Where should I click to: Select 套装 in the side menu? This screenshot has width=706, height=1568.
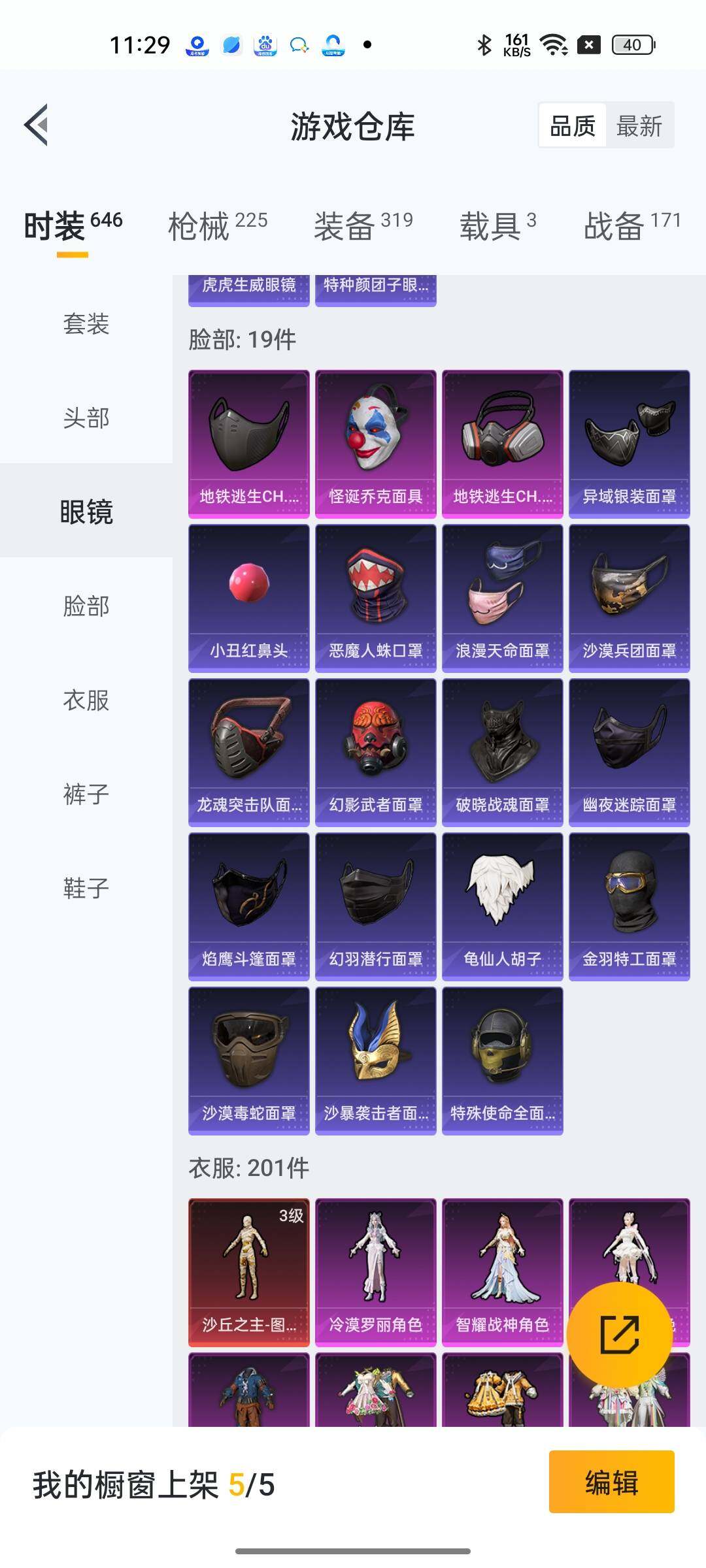pos(86,323)
